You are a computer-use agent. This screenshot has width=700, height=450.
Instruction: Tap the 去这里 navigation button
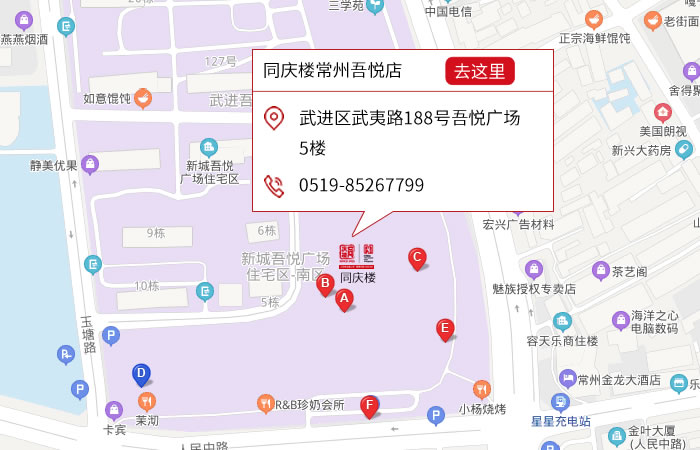[x=480, y=71]
